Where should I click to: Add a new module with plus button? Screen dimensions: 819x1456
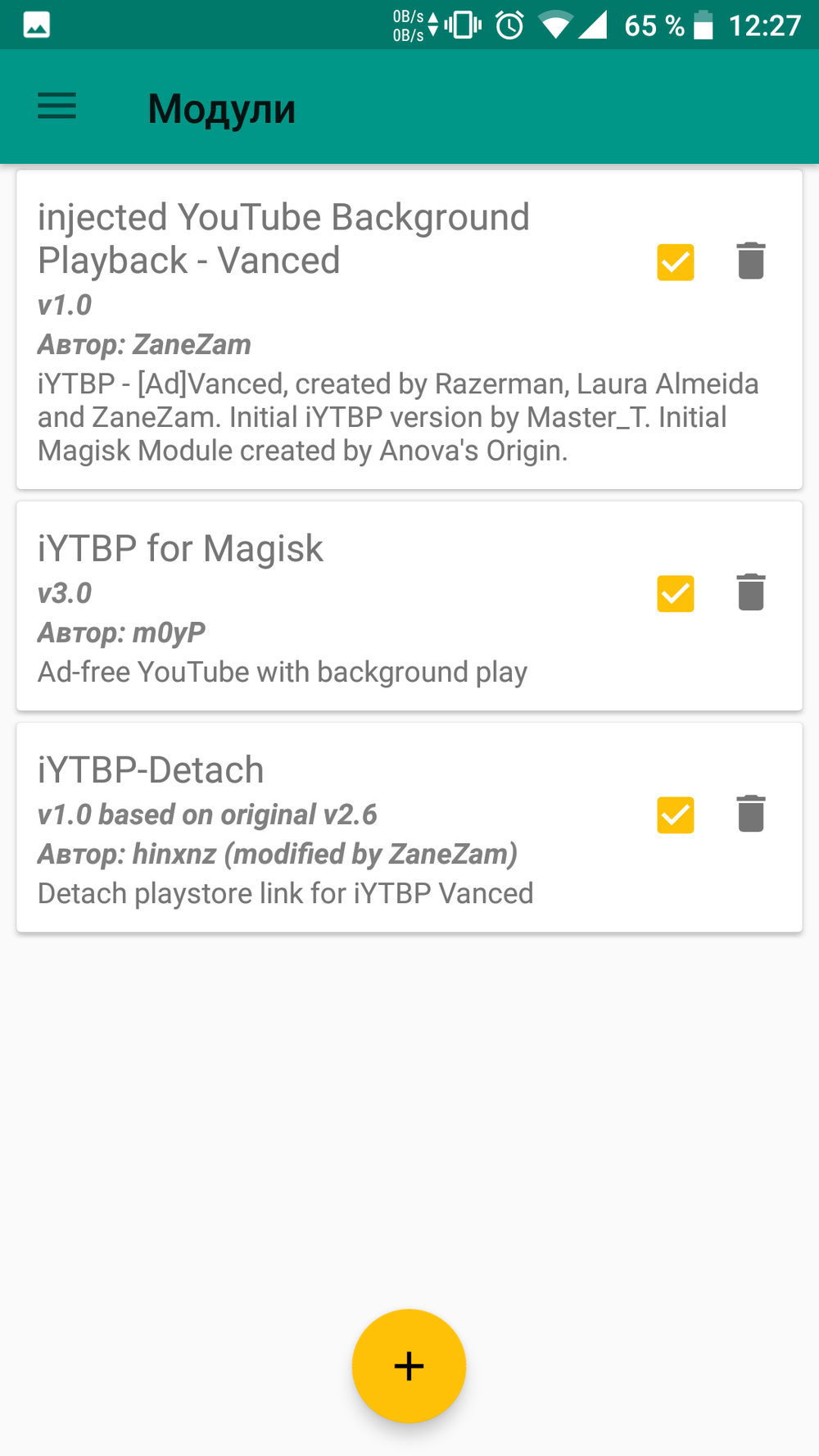click(409, 1366)
